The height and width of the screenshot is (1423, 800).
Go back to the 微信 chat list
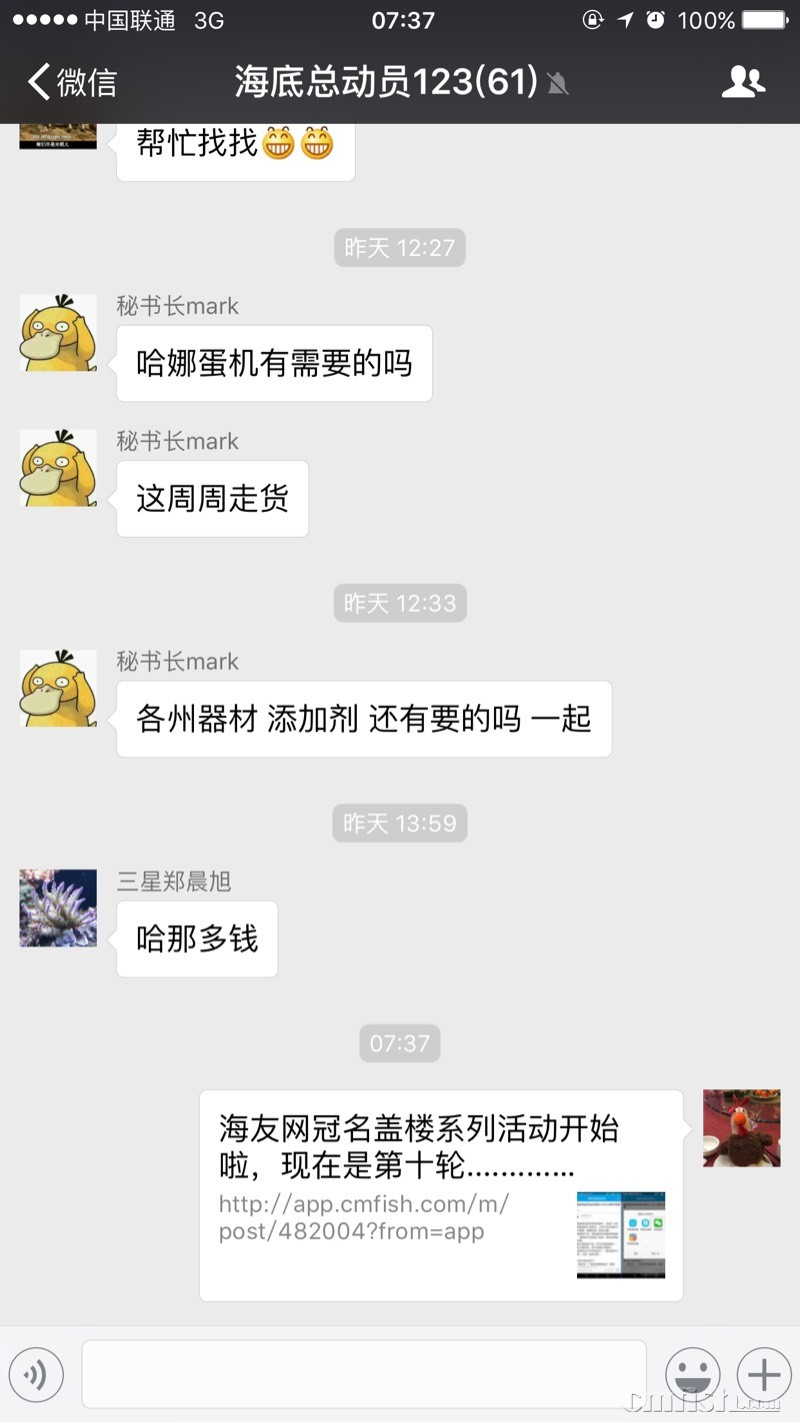point(72,82)
